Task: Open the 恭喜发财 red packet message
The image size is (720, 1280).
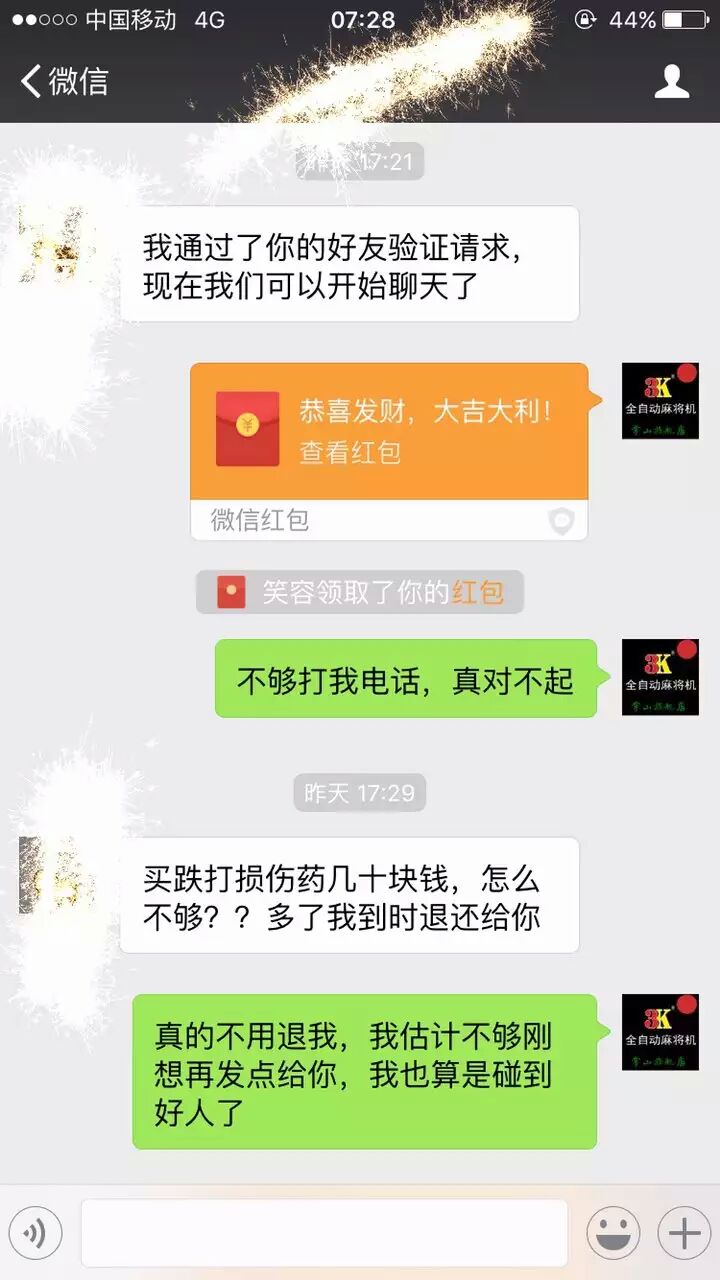Action: pos(389,431)
